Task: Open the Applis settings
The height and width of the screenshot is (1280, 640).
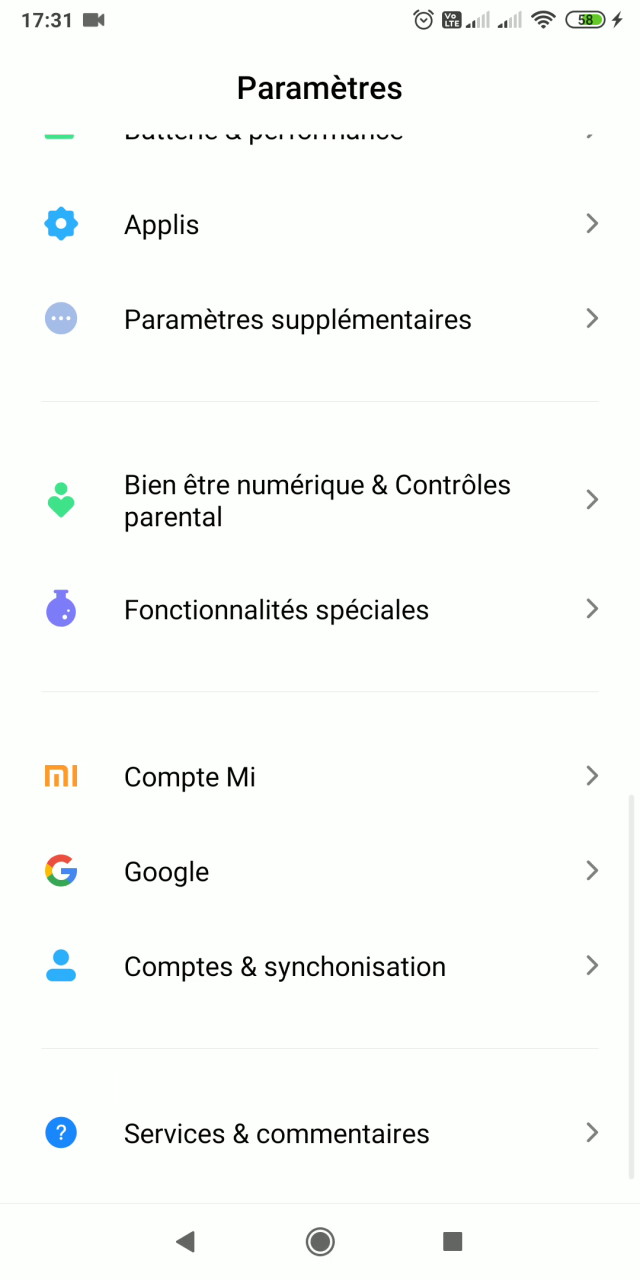Action: [x=320, y=225]
